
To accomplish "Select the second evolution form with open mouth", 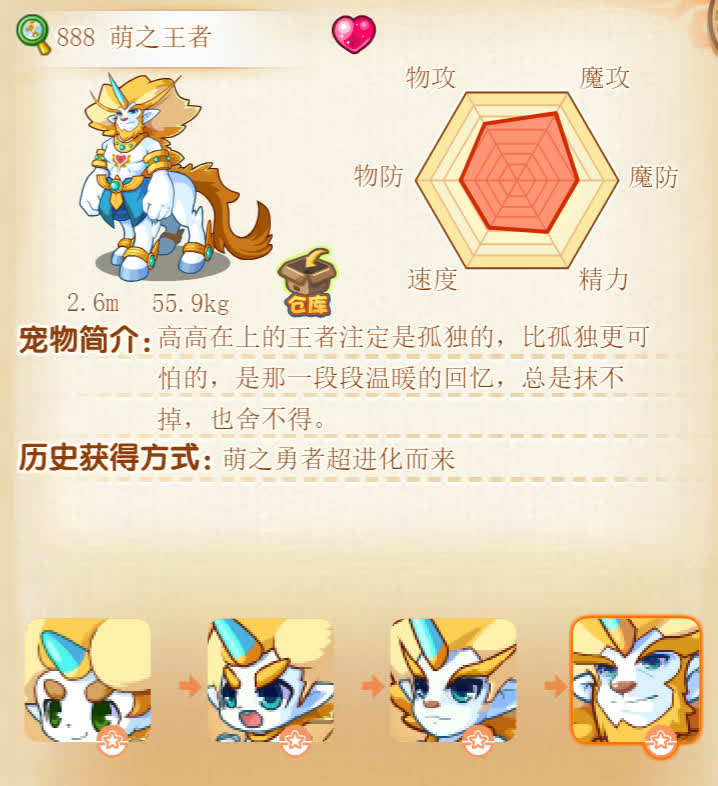I will (x=270, y=681).
